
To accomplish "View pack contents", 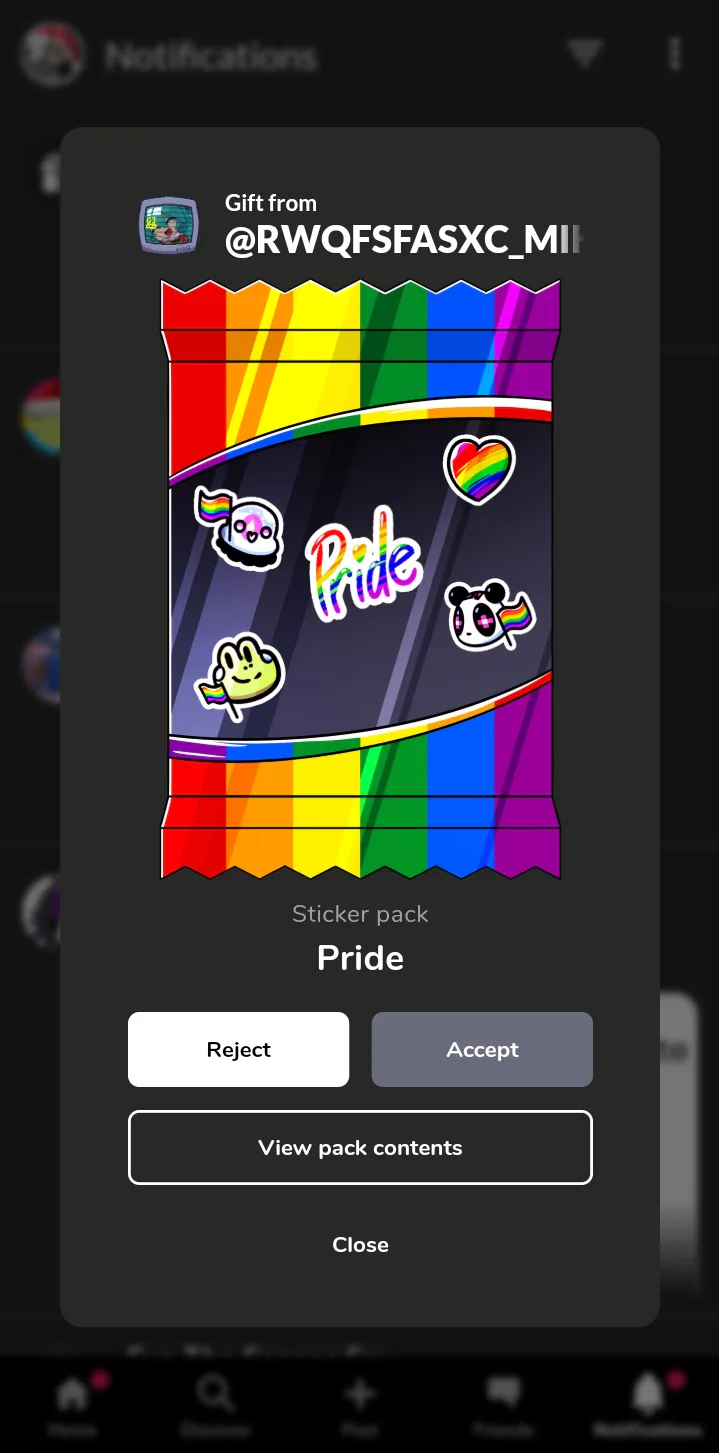I will (360, 1147).
